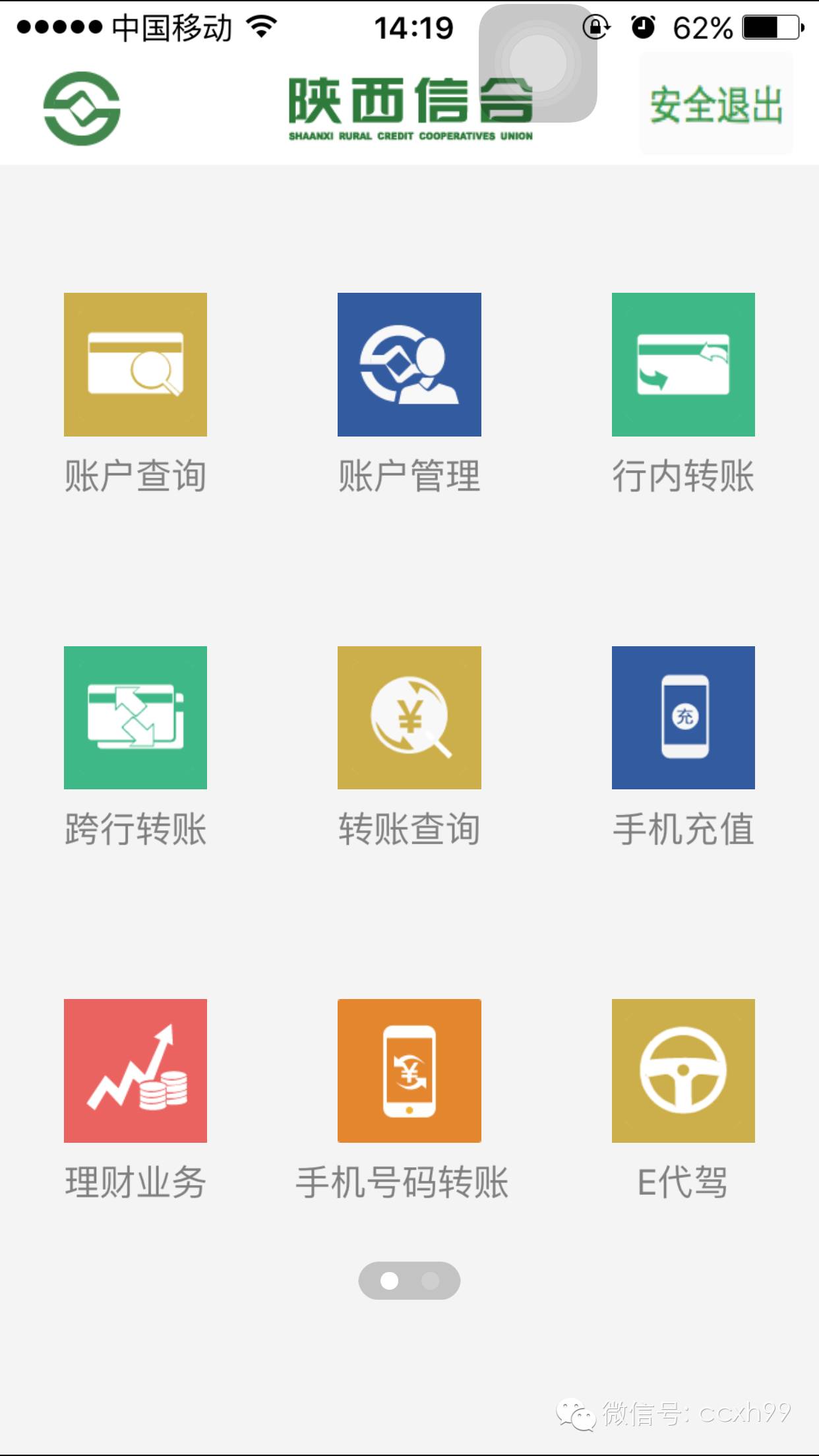819x1456 pixels.
Task: Tap the AssistiveTouch floating button
Action: point(538,63)
